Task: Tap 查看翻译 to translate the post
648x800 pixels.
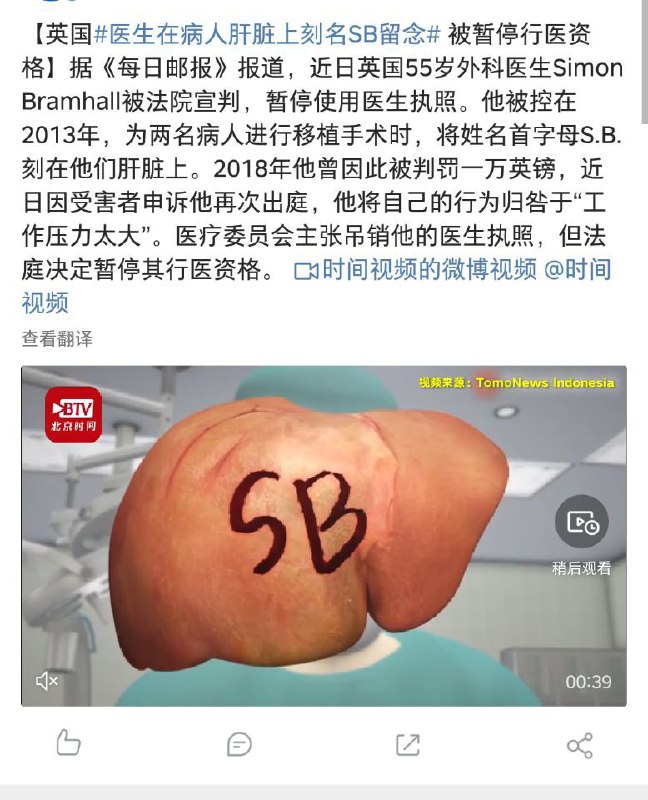Action: 57,339
